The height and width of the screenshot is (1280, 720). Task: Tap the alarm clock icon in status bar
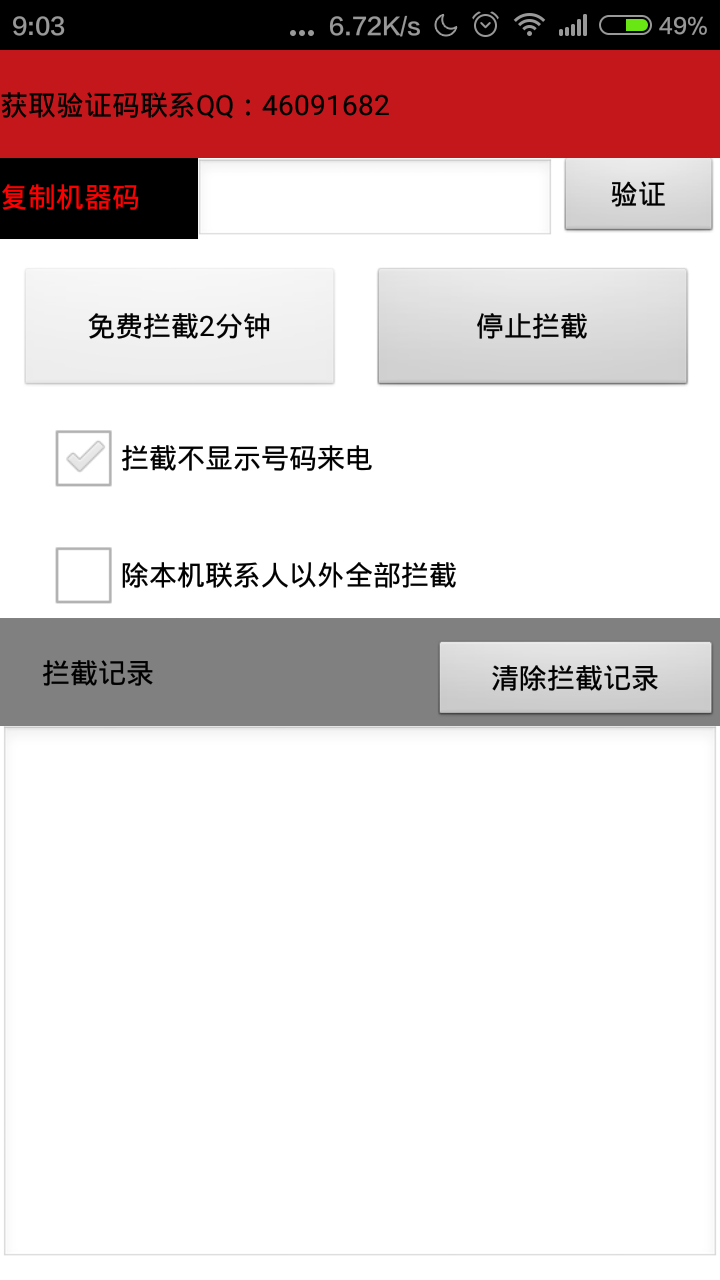(x=484, y=25)
